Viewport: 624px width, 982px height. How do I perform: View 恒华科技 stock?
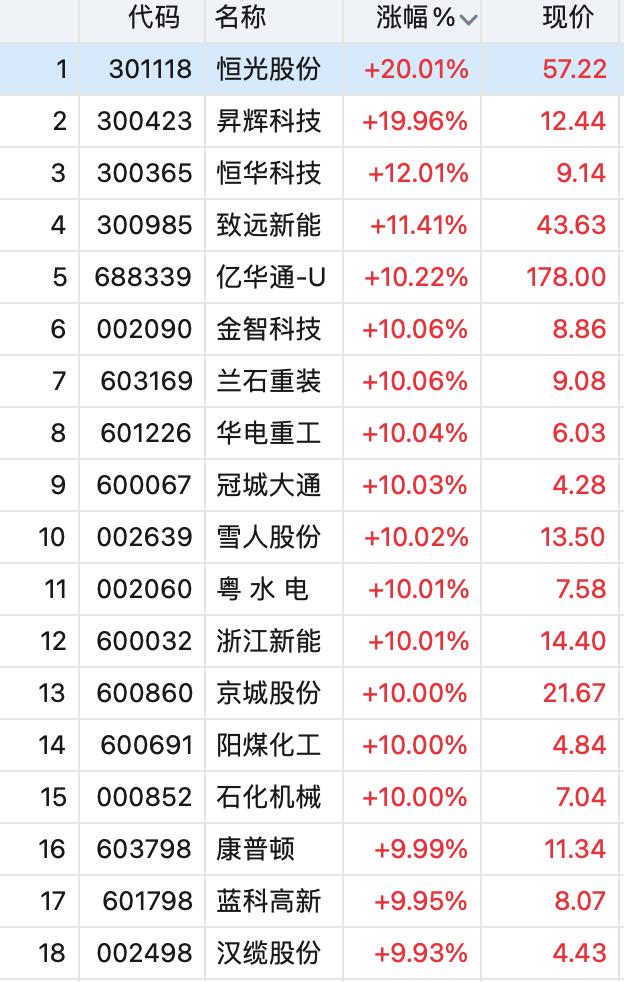[x=269, y=173]
